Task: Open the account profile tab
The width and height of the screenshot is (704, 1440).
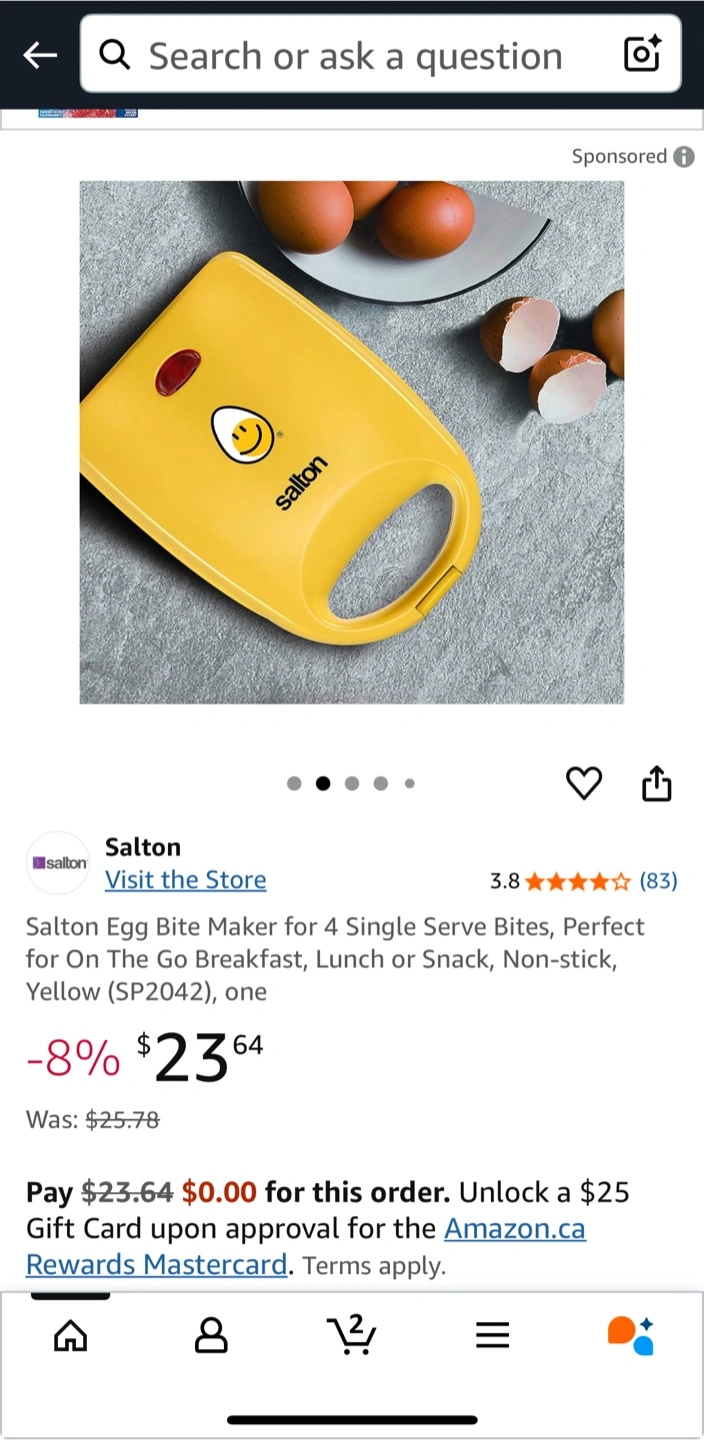Action: [x=211, y=1335]
